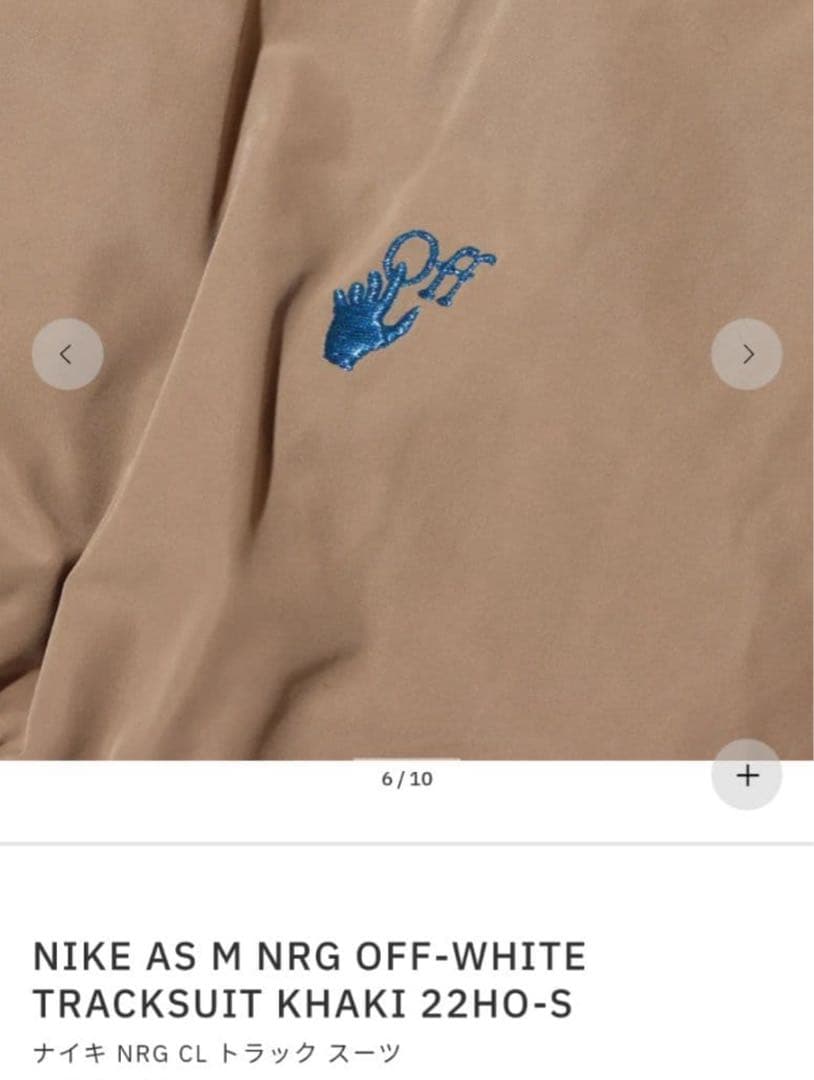The image size is (814, 1080).
Task: Expand the photo to fullscreen with +
Action: coord(748,775)
